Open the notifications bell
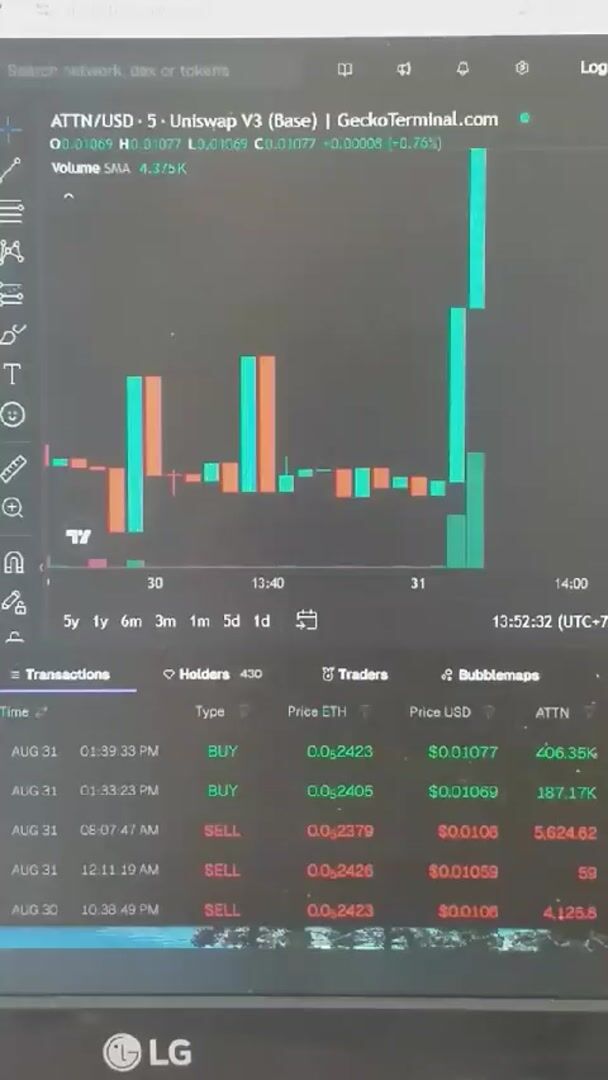This screenshot has width=608, height=1080. click(463, 68)
